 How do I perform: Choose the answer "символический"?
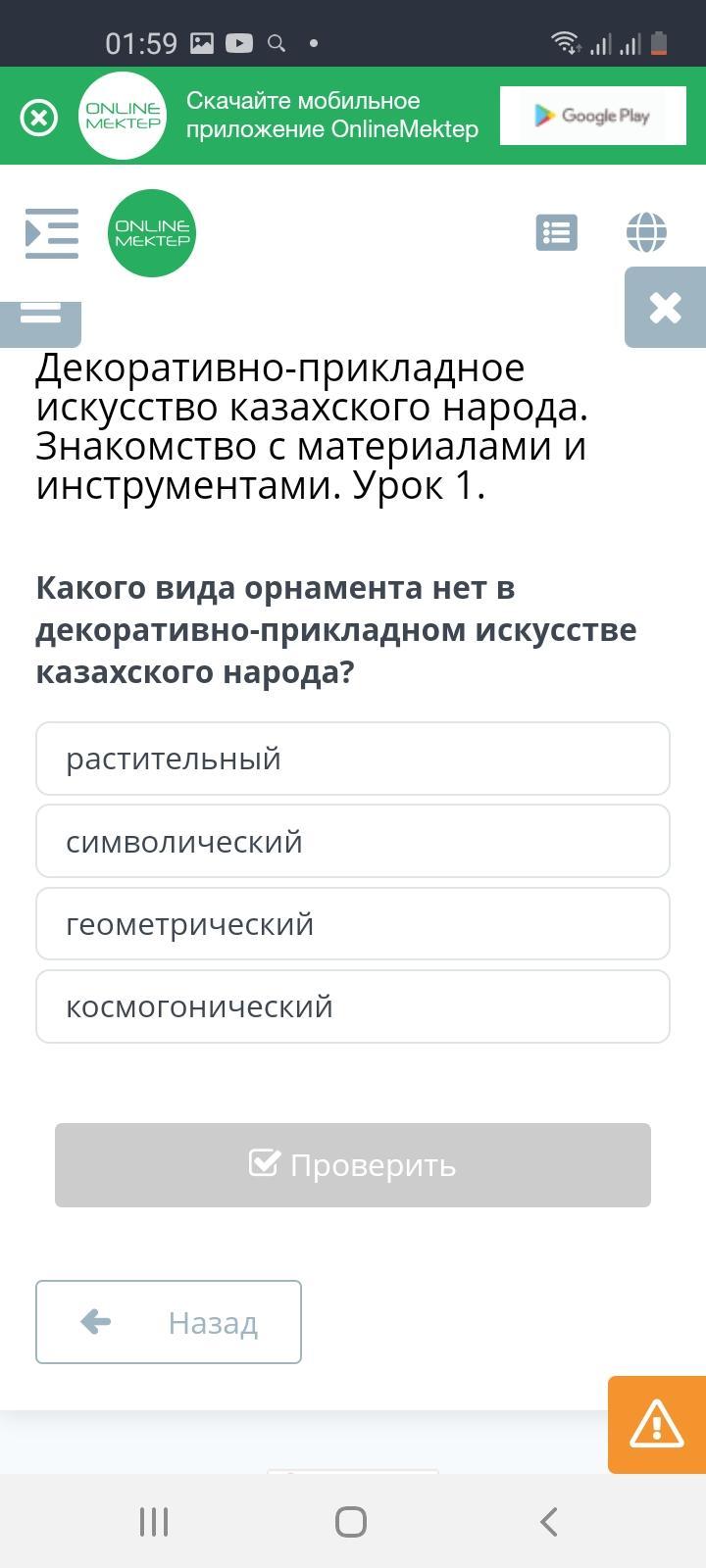[353, 841]
